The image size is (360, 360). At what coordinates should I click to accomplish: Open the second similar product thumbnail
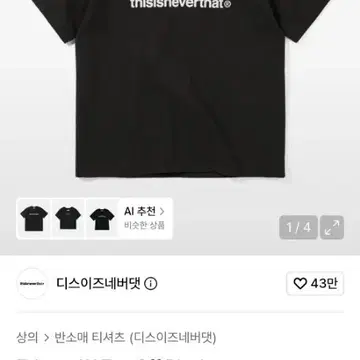[x=68, y=218]
